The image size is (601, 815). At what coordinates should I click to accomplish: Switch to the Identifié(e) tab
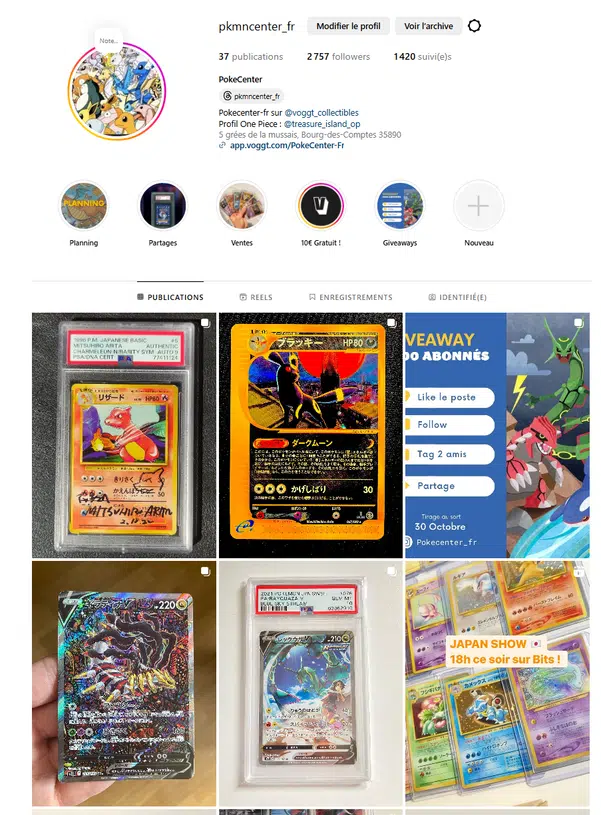pyautogui.click(x=457, y=297)
